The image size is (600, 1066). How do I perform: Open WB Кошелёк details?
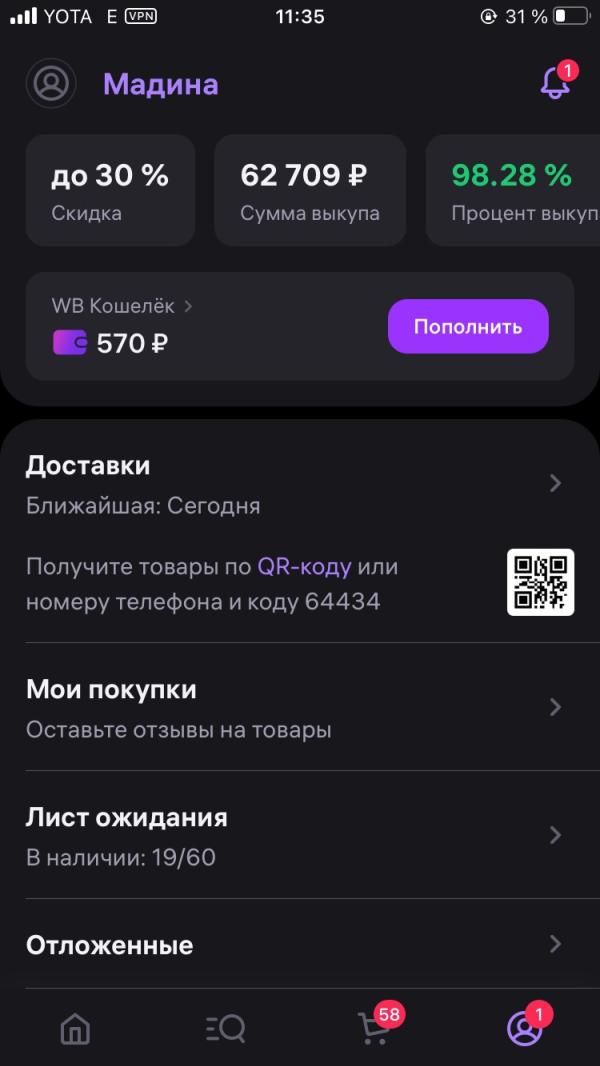click(x=121, y=306)
